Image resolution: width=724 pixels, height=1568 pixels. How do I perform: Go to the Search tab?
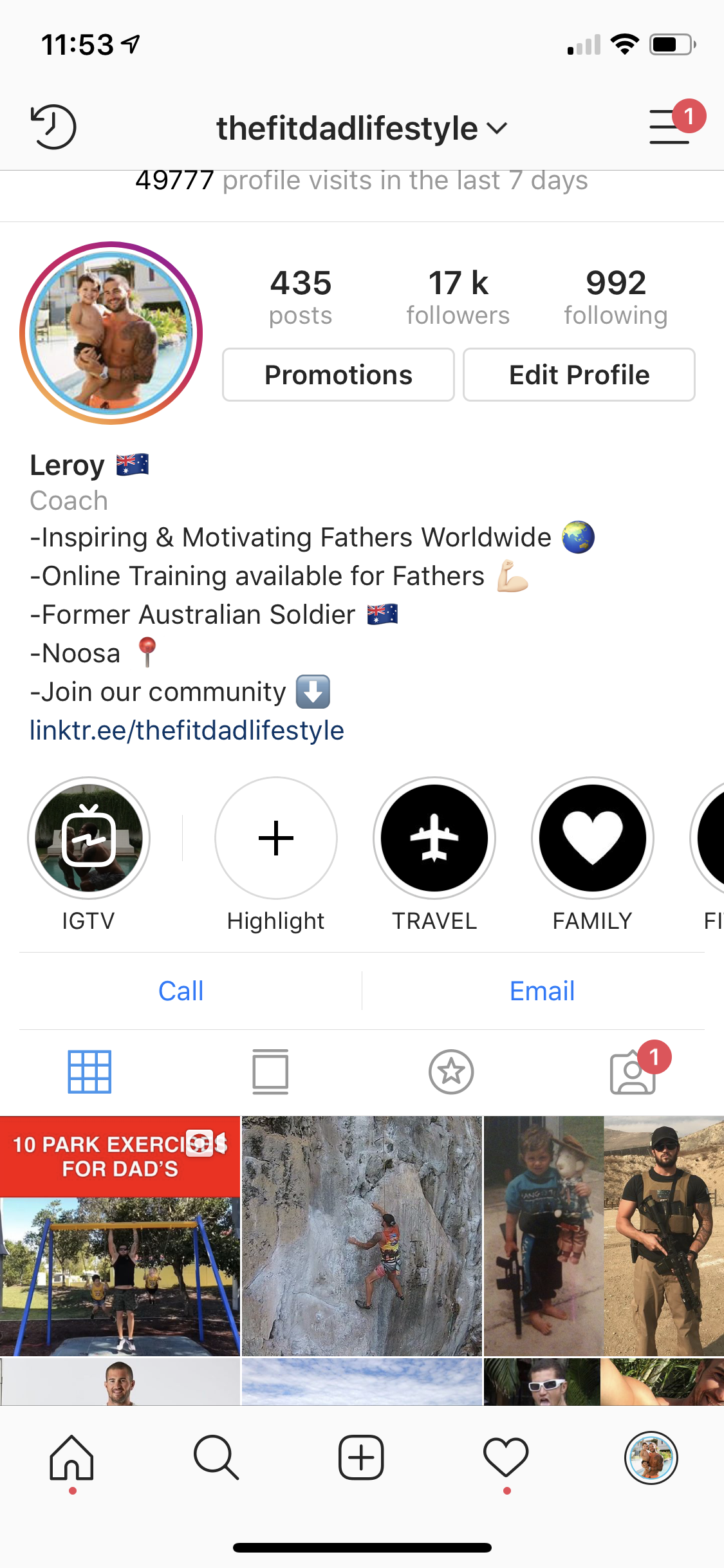[x=216, y=1457]
